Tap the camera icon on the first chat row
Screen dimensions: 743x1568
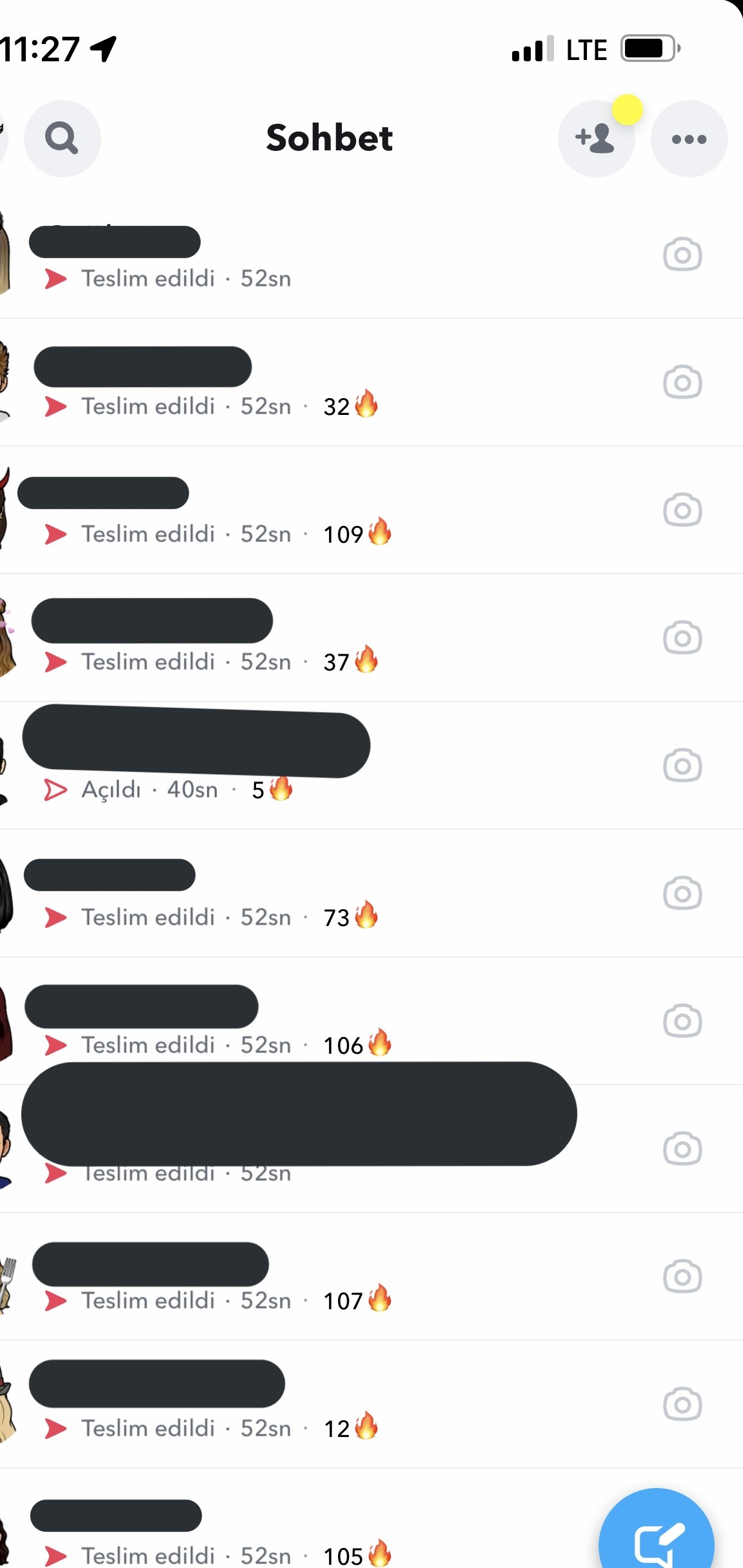[682, 254]
